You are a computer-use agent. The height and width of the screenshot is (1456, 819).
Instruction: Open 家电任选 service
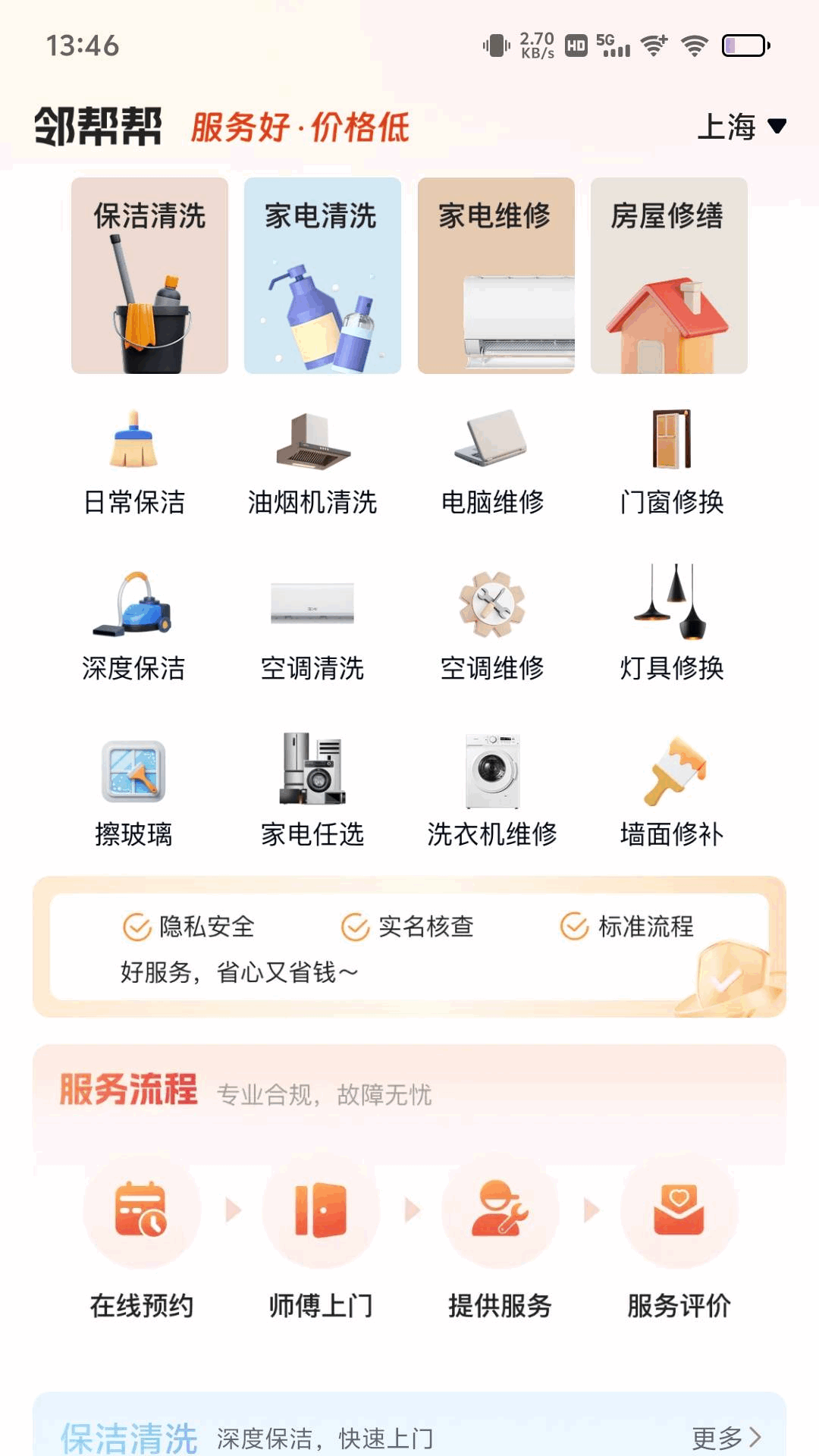click(x=312, y=794)
